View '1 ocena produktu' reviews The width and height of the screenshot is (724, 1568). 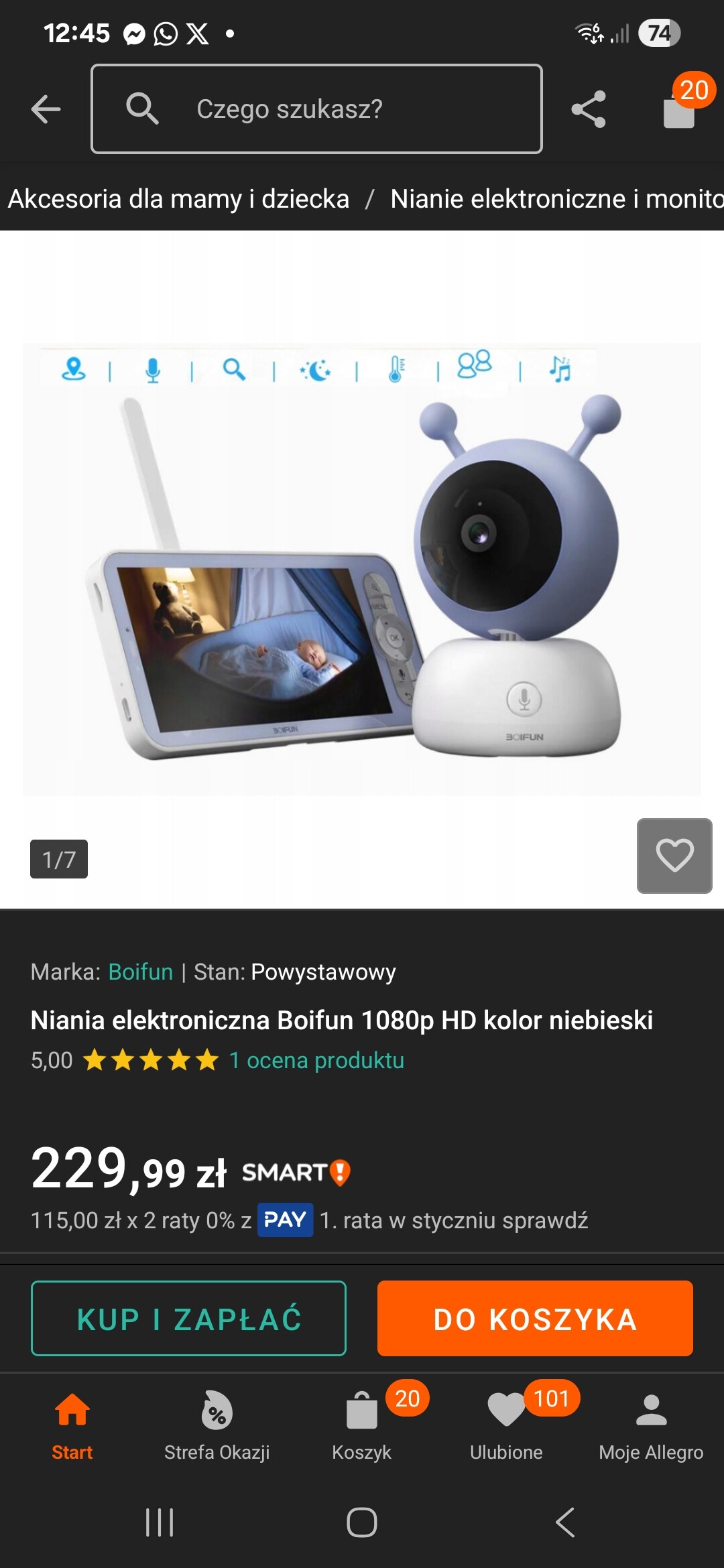click(316, 1060)
